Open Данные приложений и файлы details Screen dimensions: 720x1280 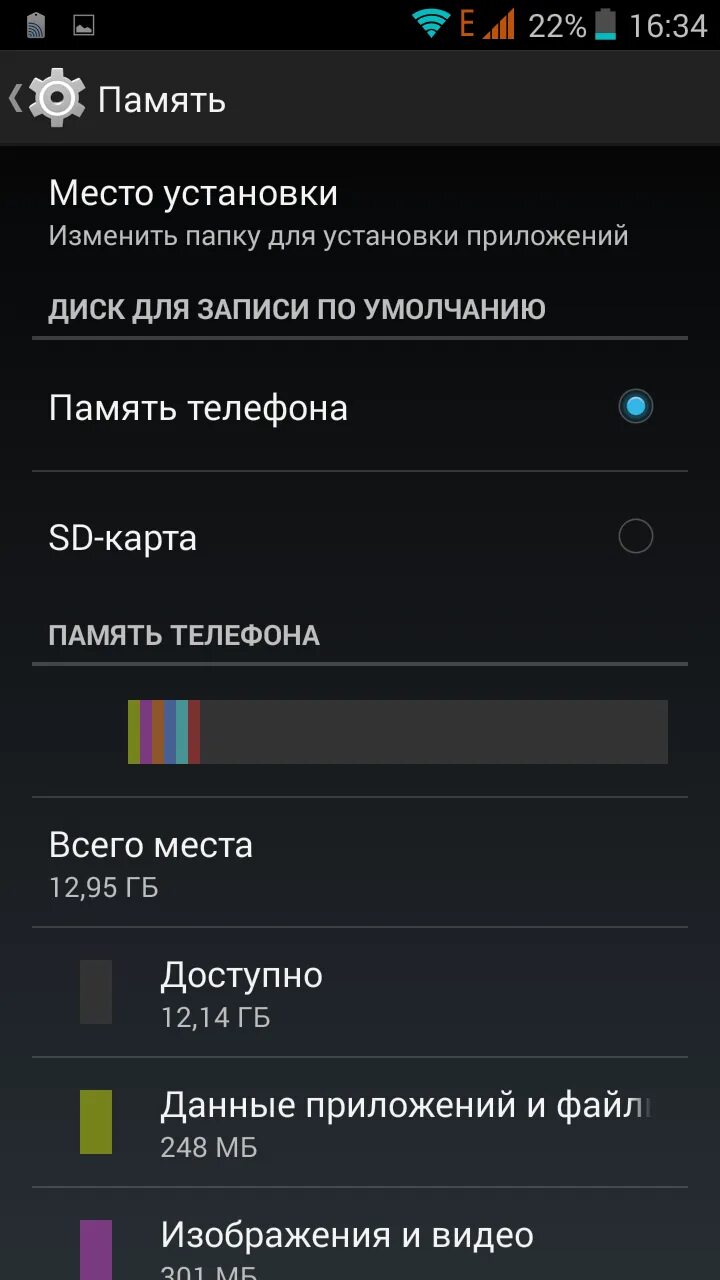(x=360, y=1122)
